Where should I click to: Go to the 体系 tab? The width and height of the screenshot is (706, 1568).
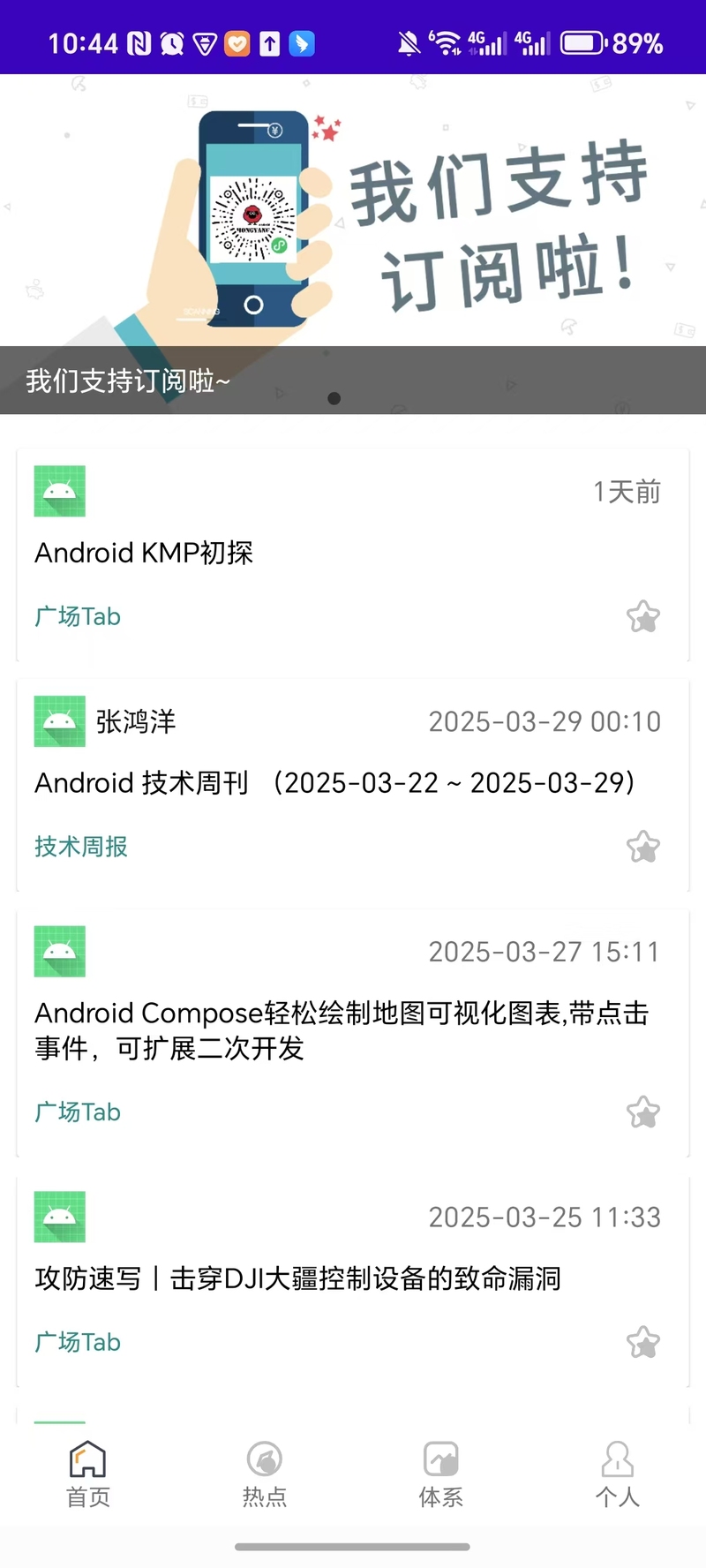[441, 1474]
